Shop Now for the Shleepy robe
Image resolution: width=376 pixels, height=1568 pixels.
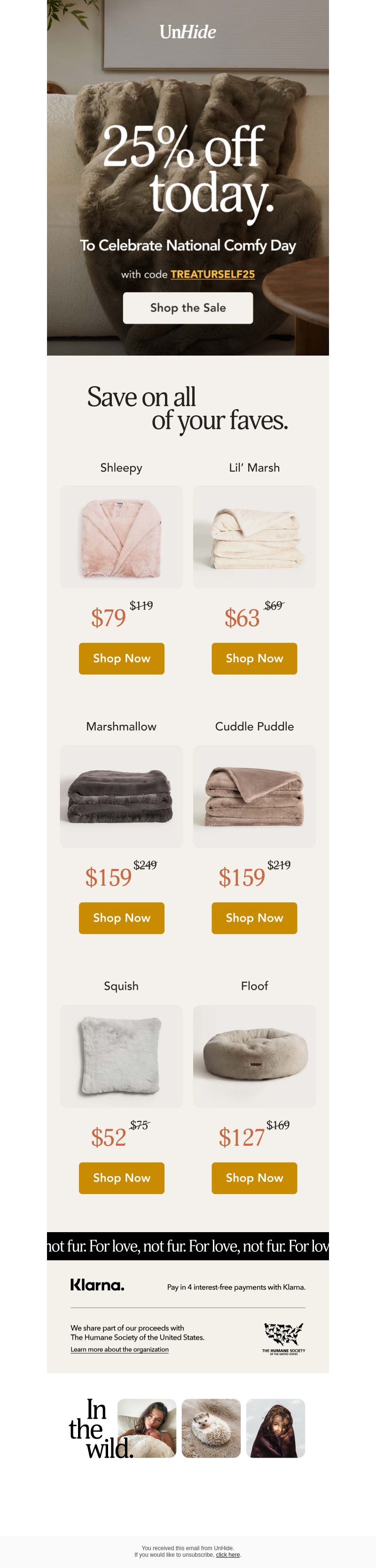[121, 658]
